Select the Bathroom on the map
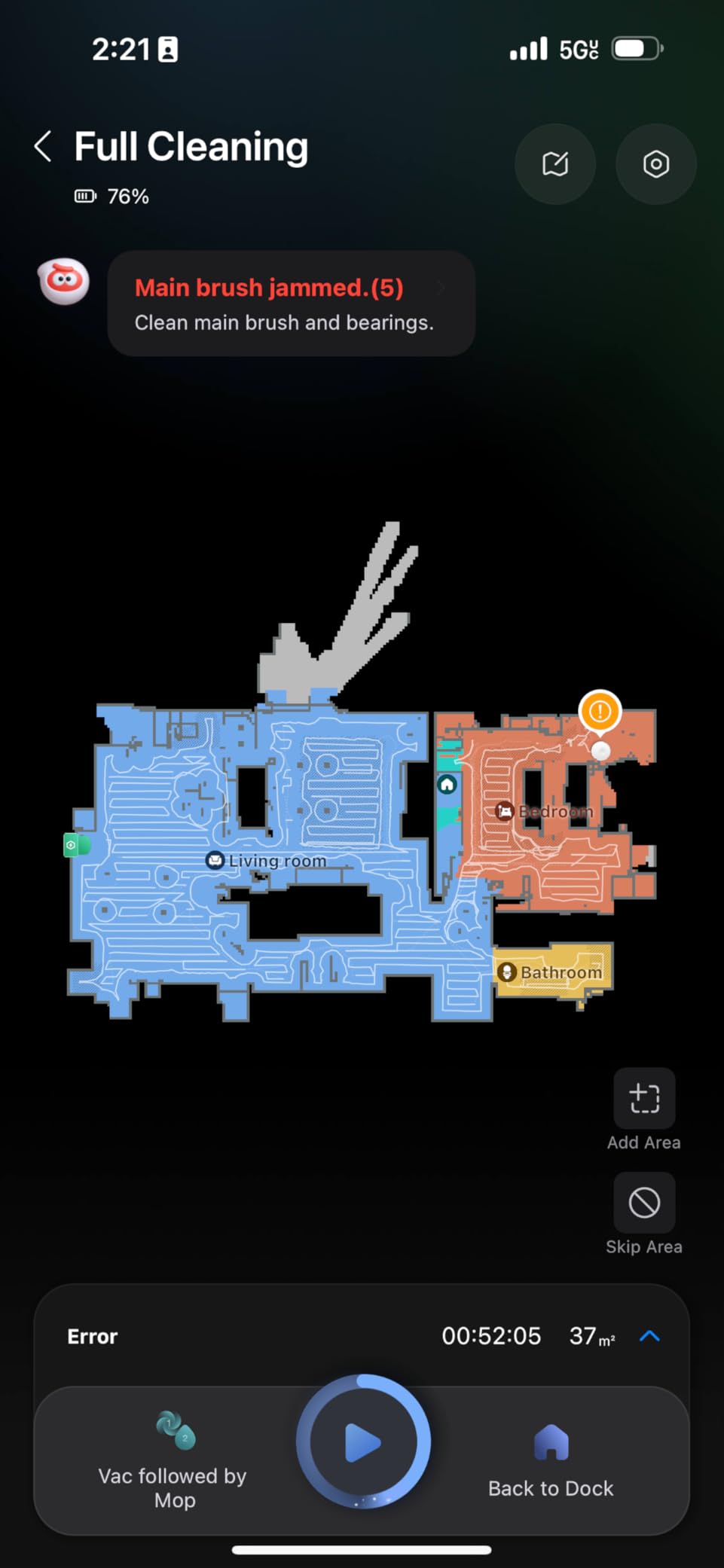 coord(551,972)
